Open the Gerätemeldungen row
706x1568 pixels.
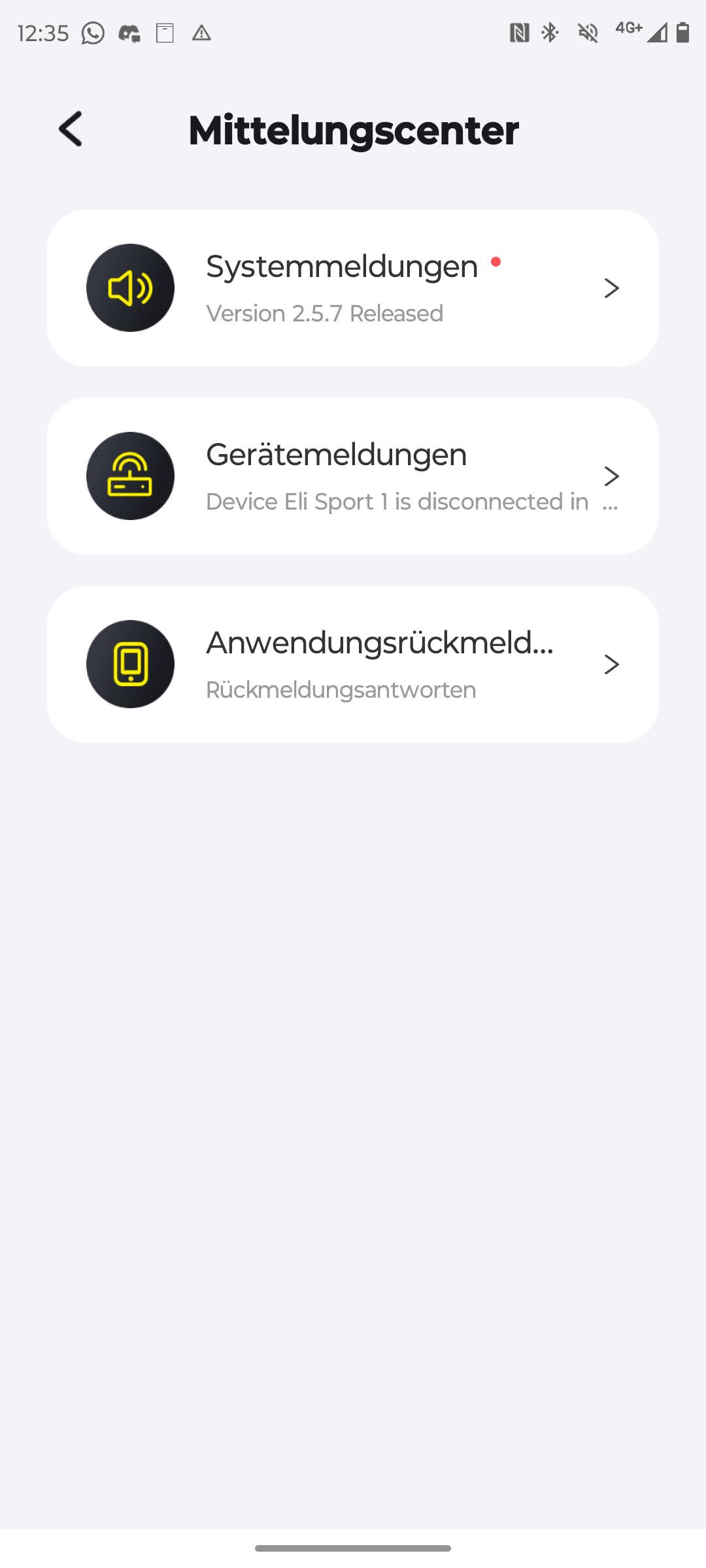(x=353, y=476)
